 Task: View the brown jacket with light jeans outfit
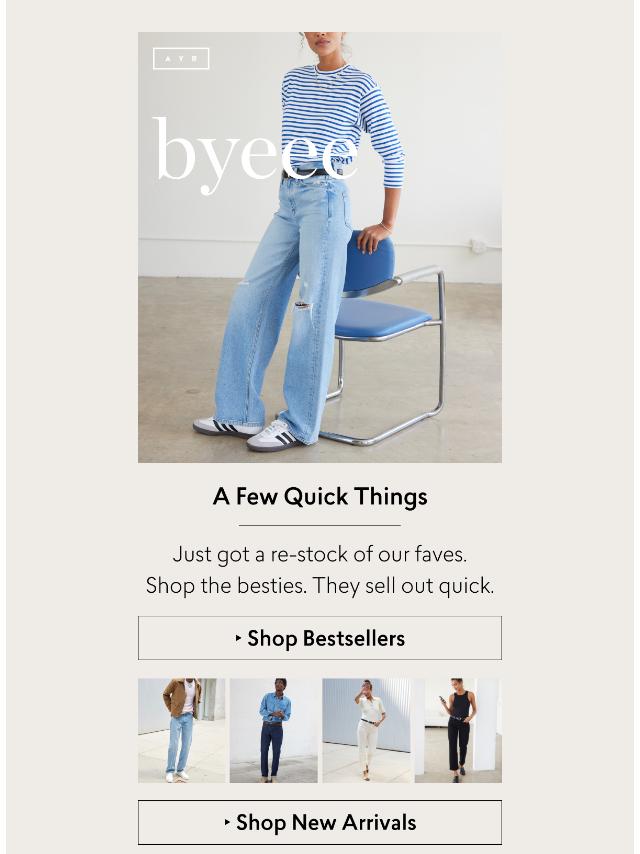click(x=182, y=730)
